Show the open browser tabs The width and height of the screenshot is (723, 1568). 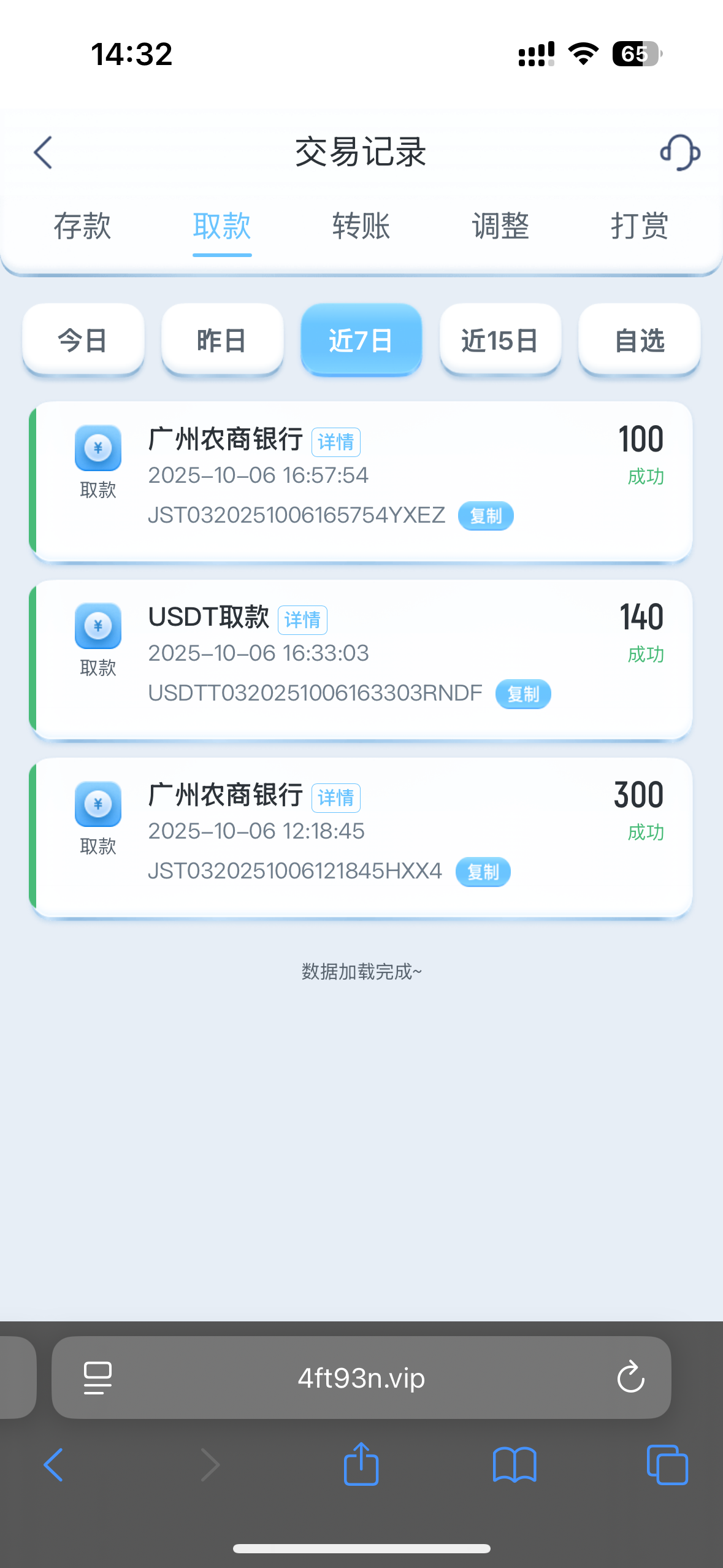click(x=667, y=1465)
